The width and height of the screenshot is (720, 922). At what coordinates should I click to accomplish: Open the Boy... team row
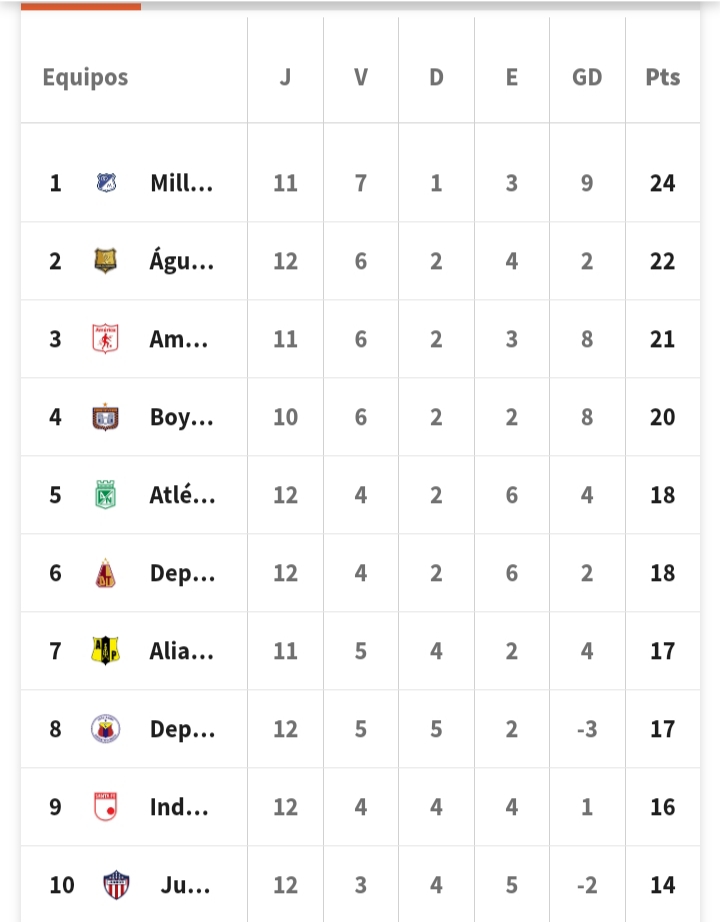(181, 417)
